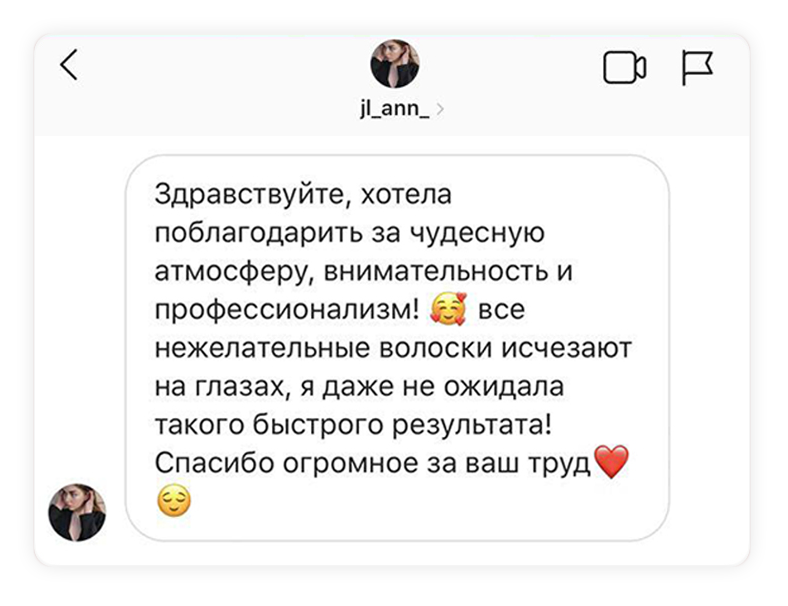
Task: Open jl_ann_ profile from the header
Action: point(395,66)
